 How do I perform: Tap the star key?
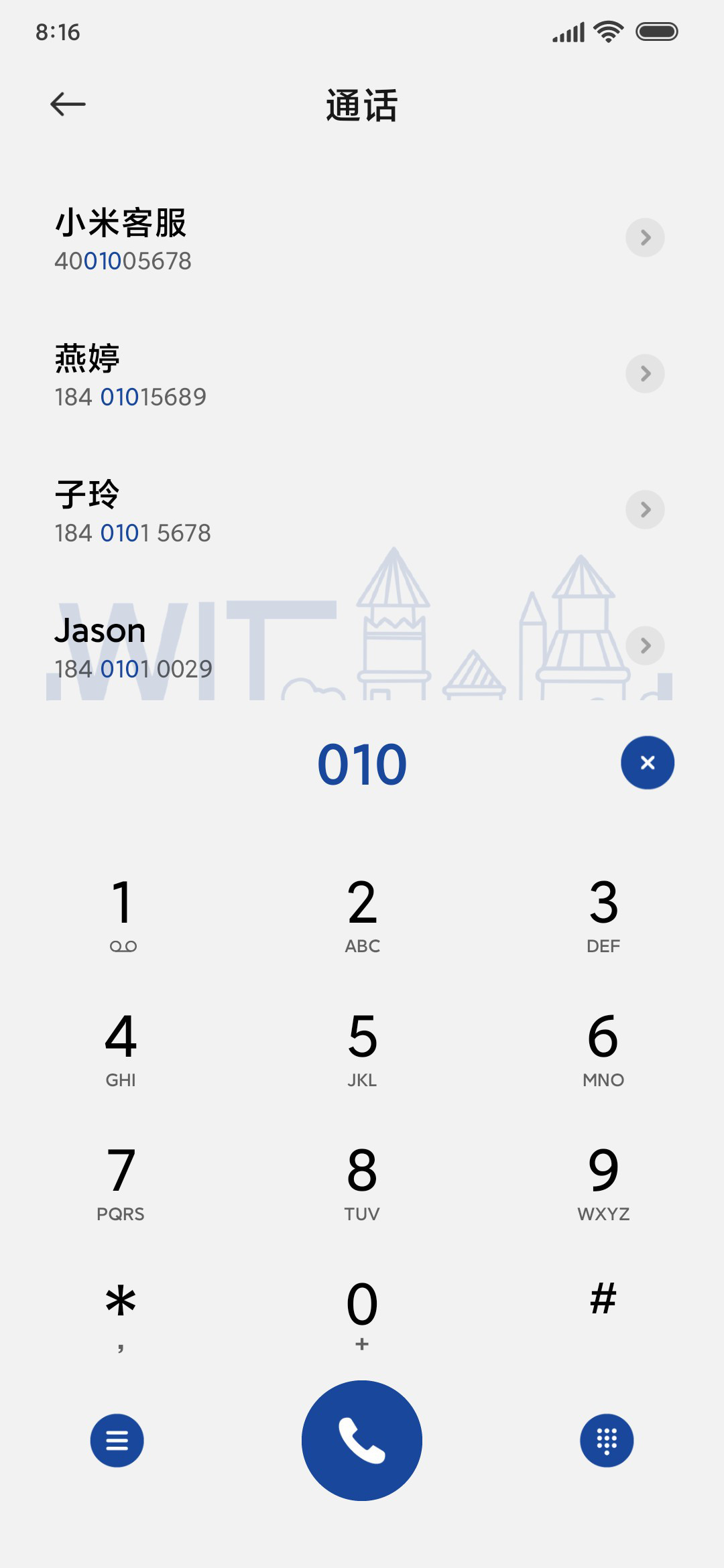[121, 1315]
